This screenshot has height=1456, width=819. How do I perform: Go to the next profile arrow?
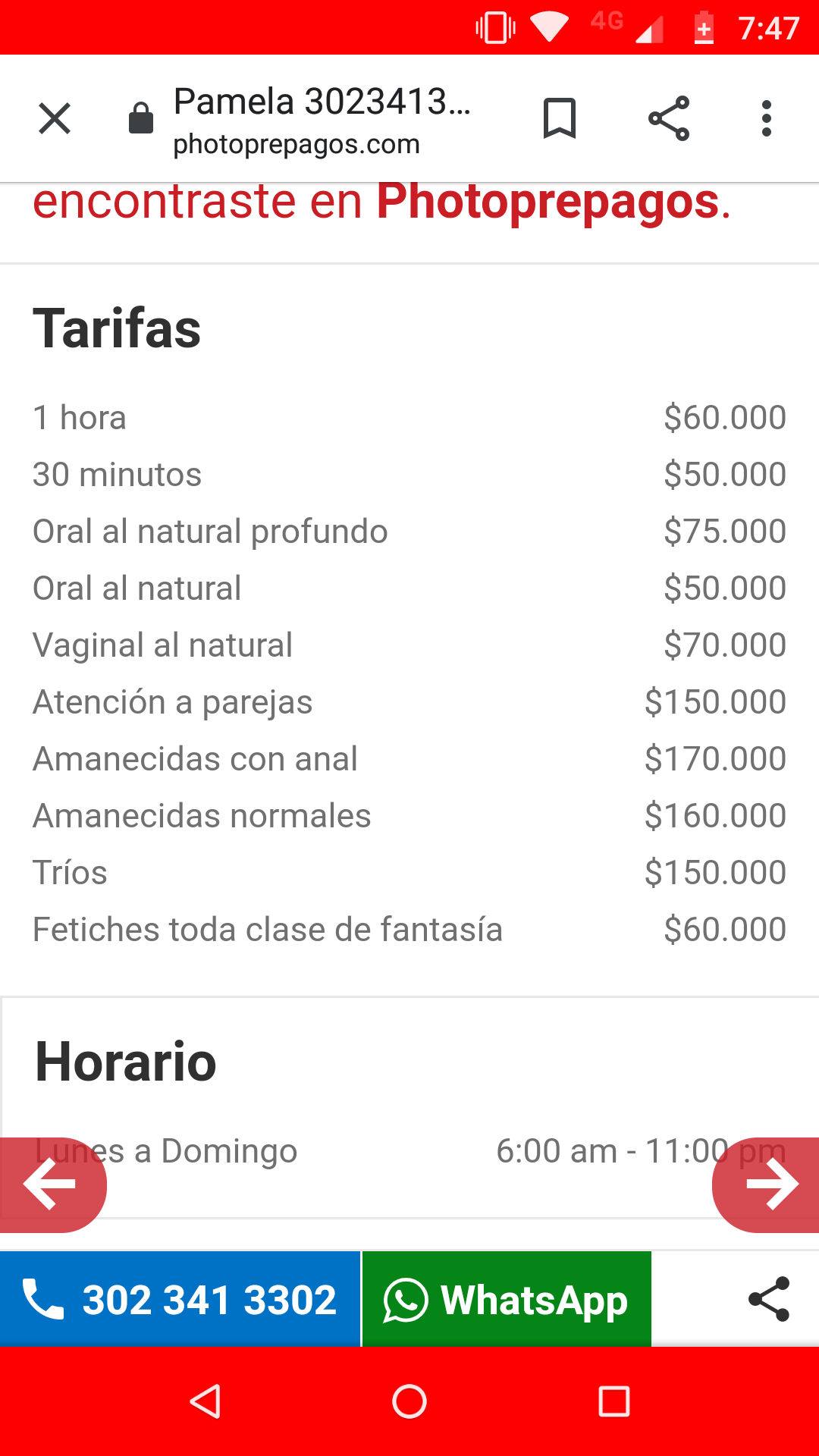coord(769,1184)
